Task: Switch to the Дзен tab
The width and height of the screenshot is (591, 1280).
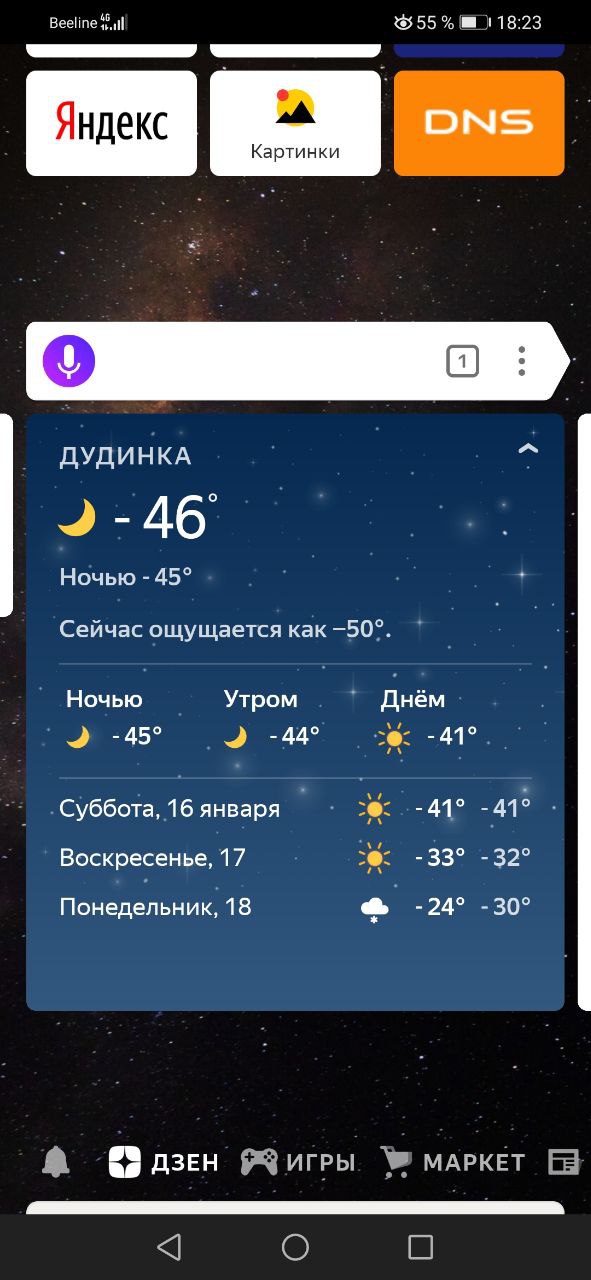Action: pyautogui.click(x=163, y=1162)
